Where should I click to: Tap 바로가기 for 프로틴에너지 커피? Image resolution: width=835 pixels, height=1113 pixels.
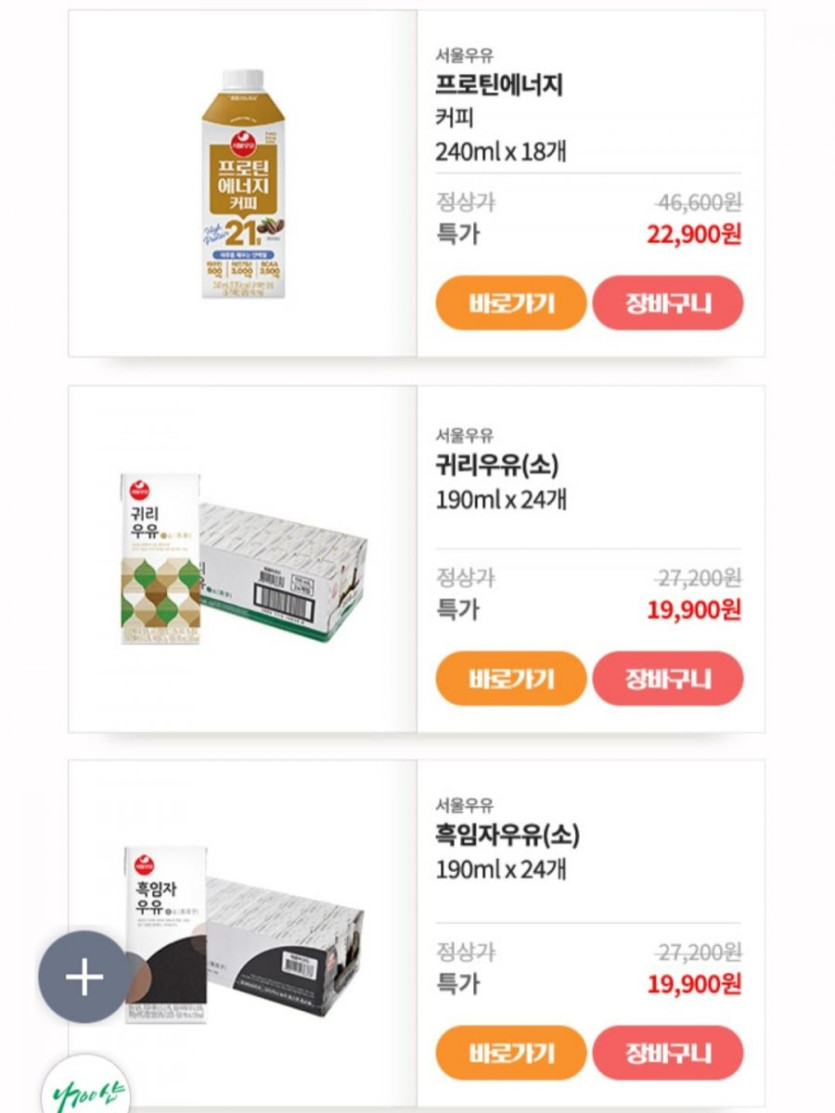tap(510, 303)
